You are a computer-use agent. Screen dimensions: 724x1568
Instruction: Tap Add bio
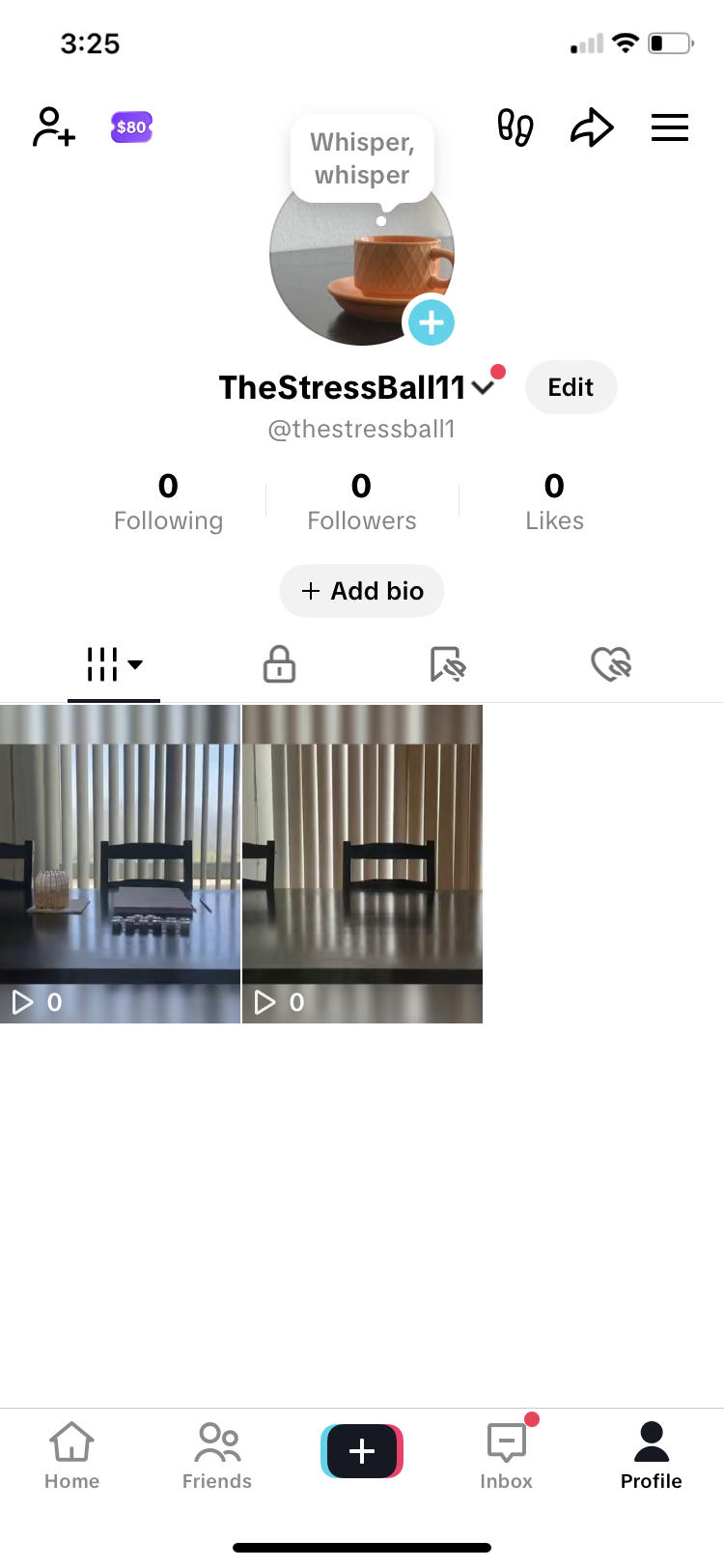(x=362, y=591)
